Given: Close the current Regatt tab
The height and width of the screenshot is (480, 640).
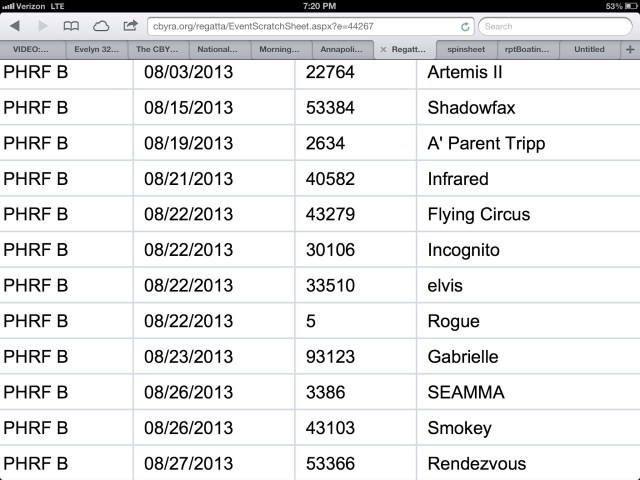Looking at the screenshot, I should (384, 49).
